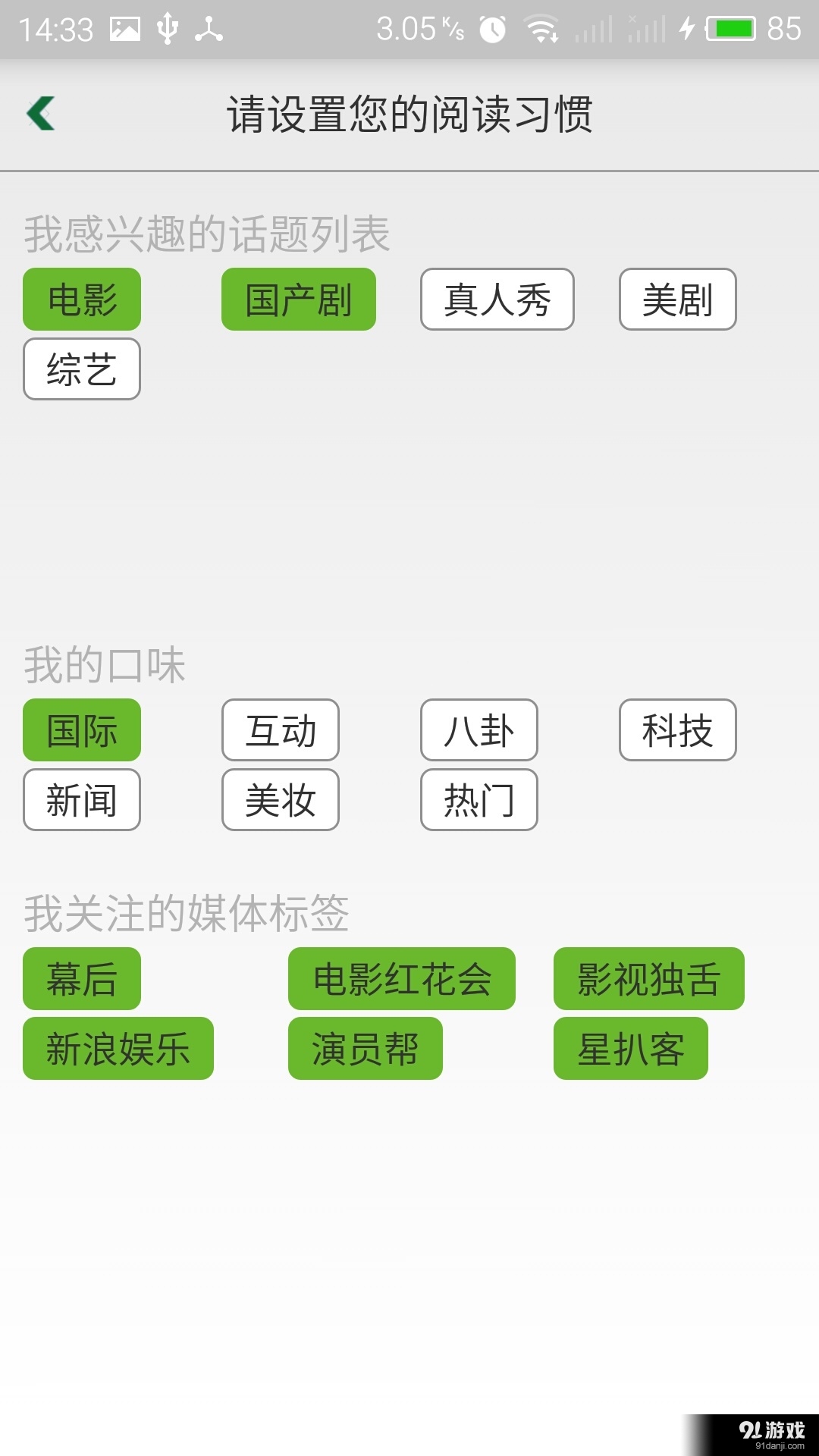This screenshot has width=819, height=1456.
Task: Enable the 科技 taste tag
Action: (677, 730)
